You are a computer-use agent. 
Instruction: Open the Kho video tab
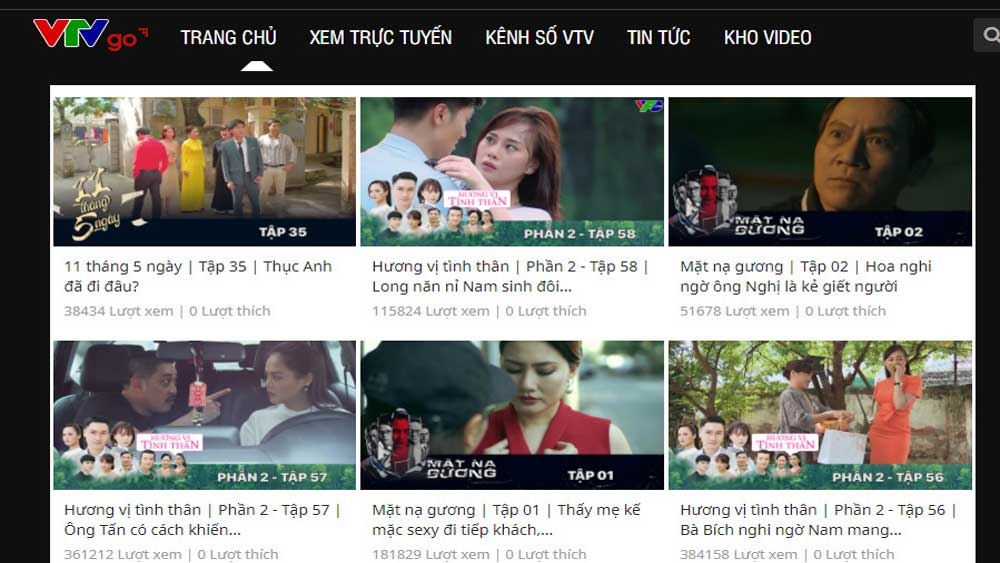[x=767, y=38]
